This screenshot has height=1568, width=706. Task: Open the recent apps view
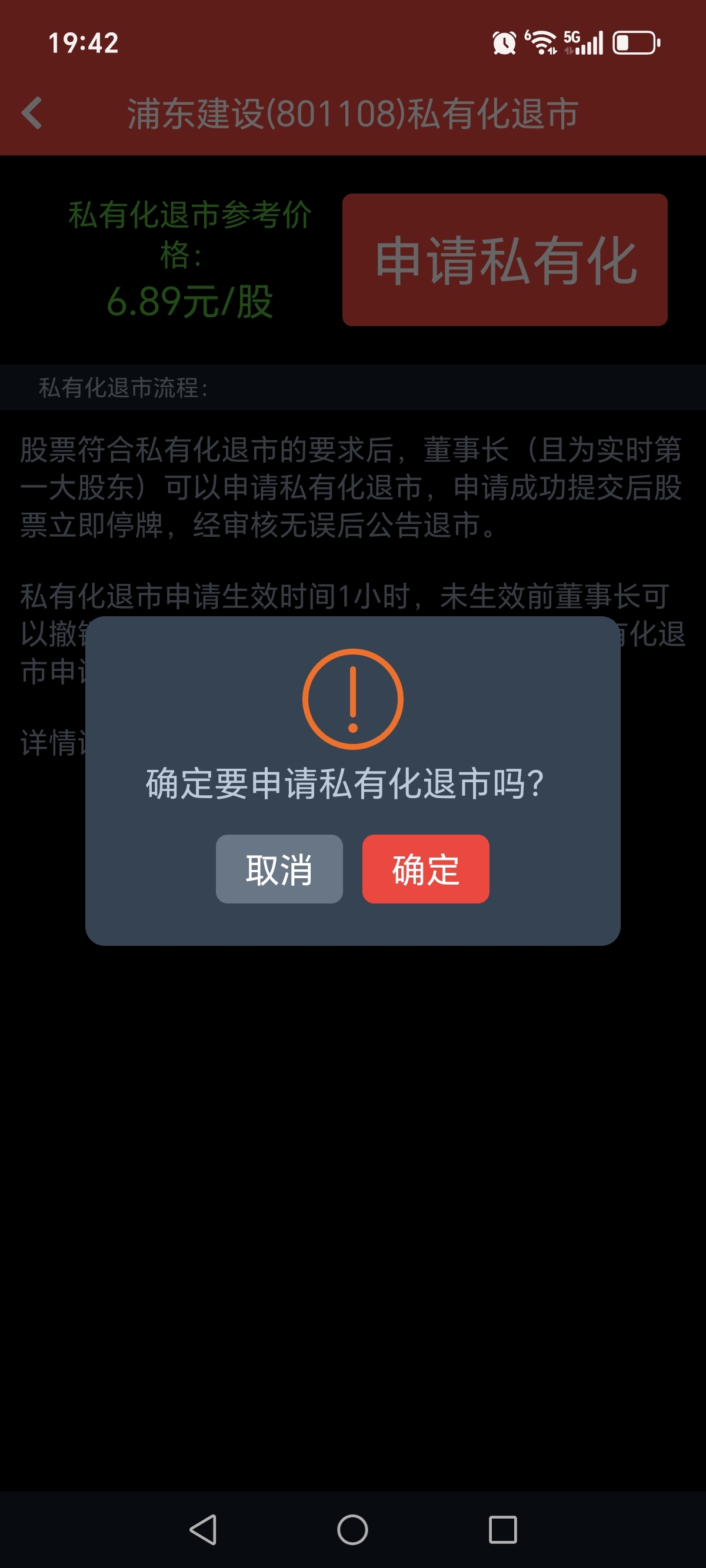pyautogui.click(x=502, y=1529)
